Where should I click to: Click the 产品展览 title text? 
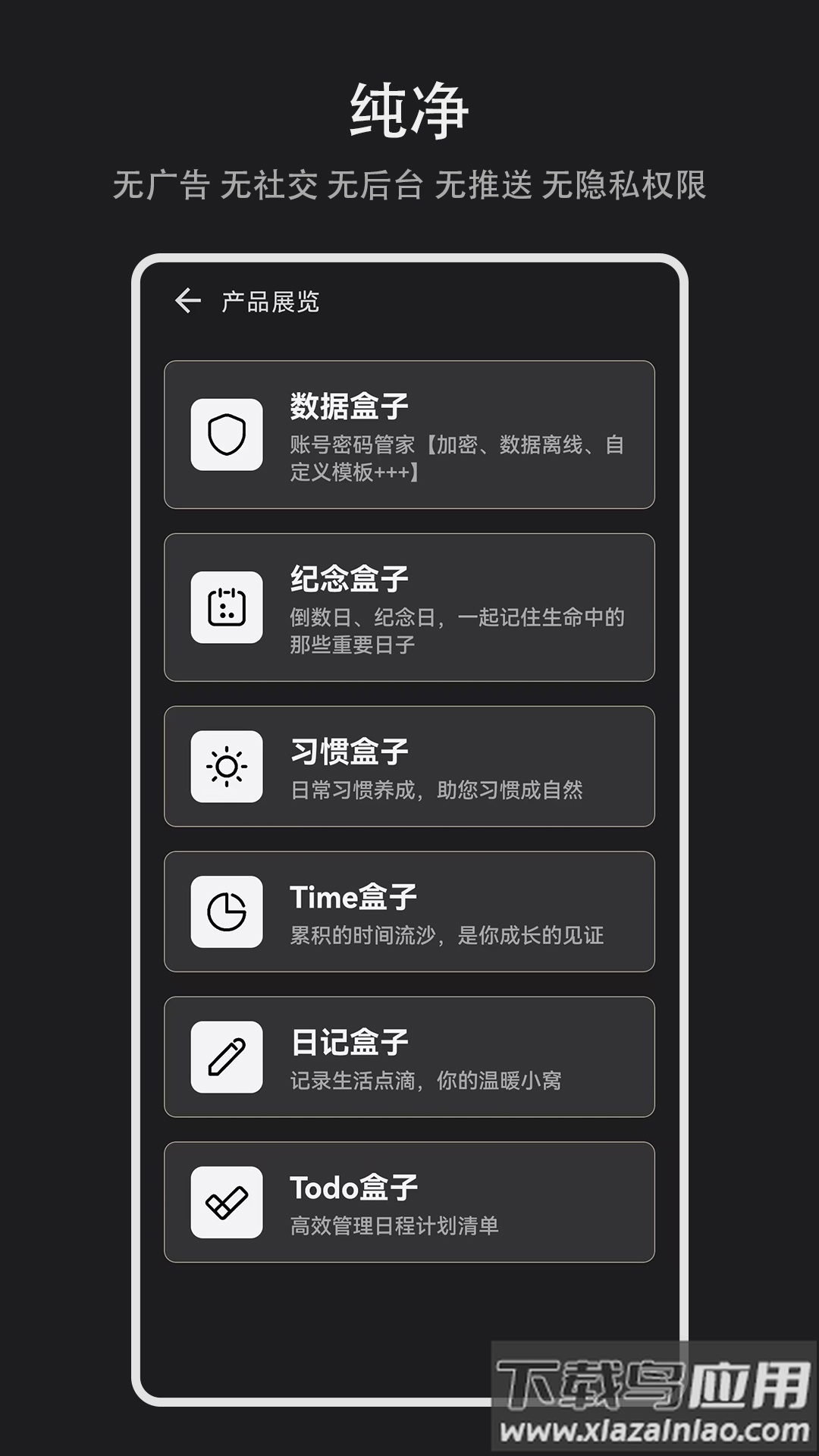(x=270, y=300)
